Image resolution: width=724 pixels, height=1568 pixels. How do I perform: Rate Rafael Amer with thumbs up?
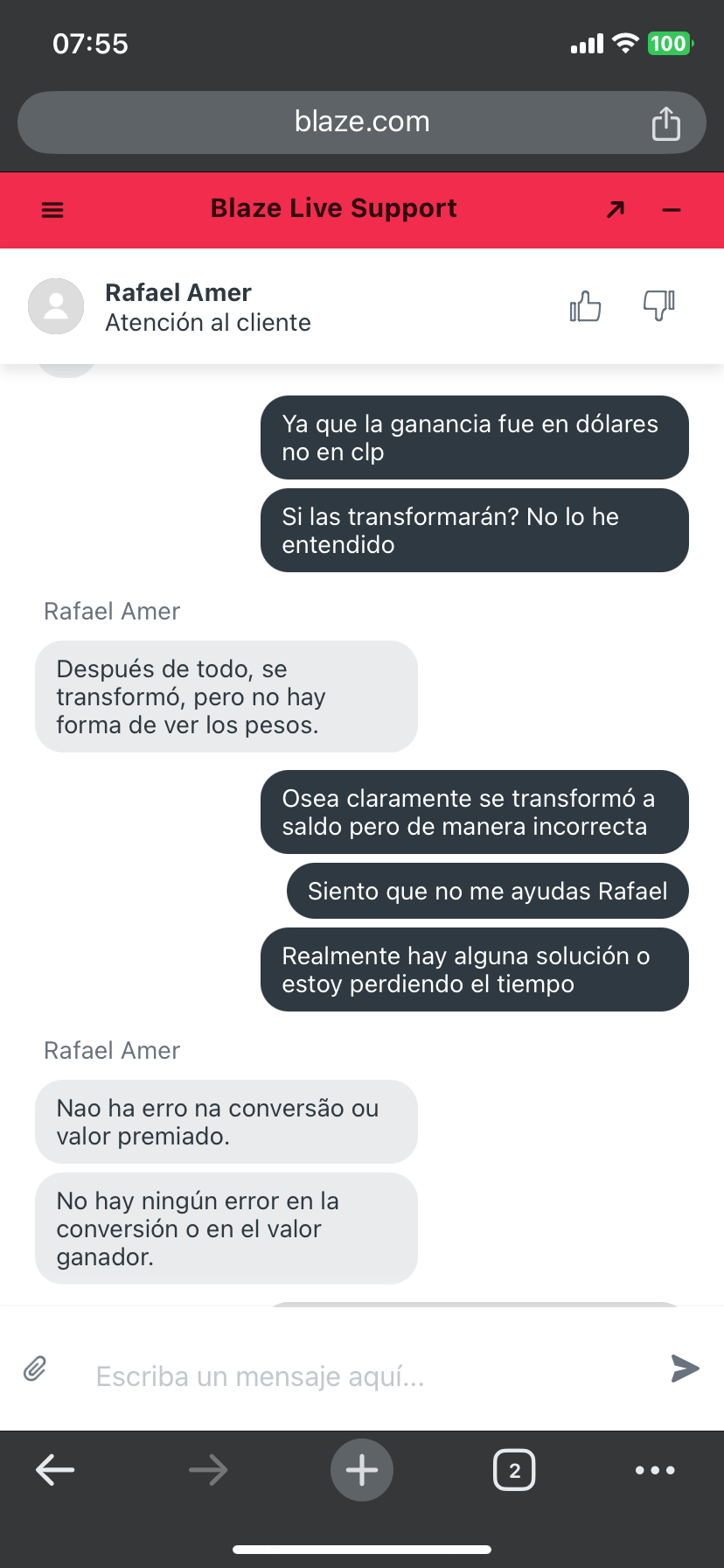tap(585, 306)
